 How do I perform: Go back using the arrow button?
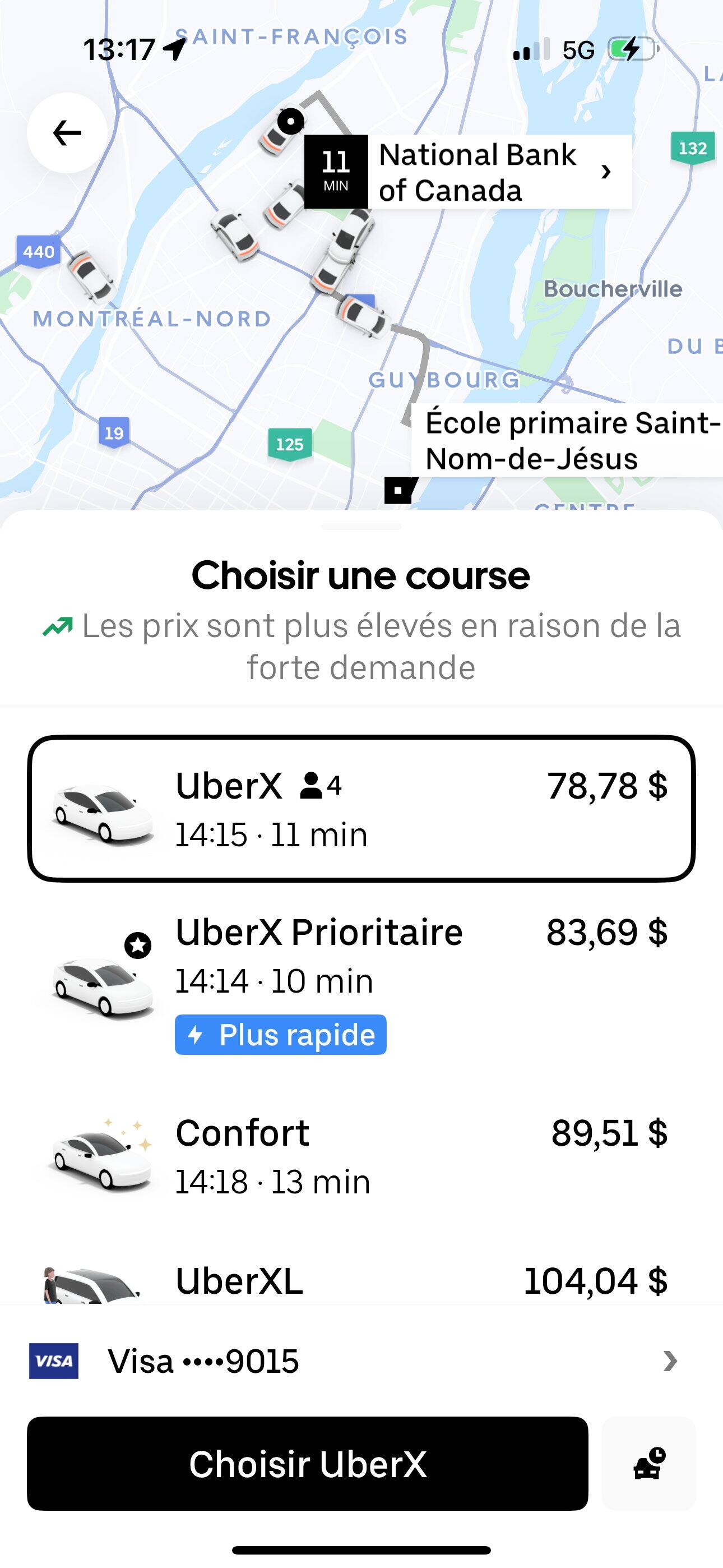[x=67, y=133]
